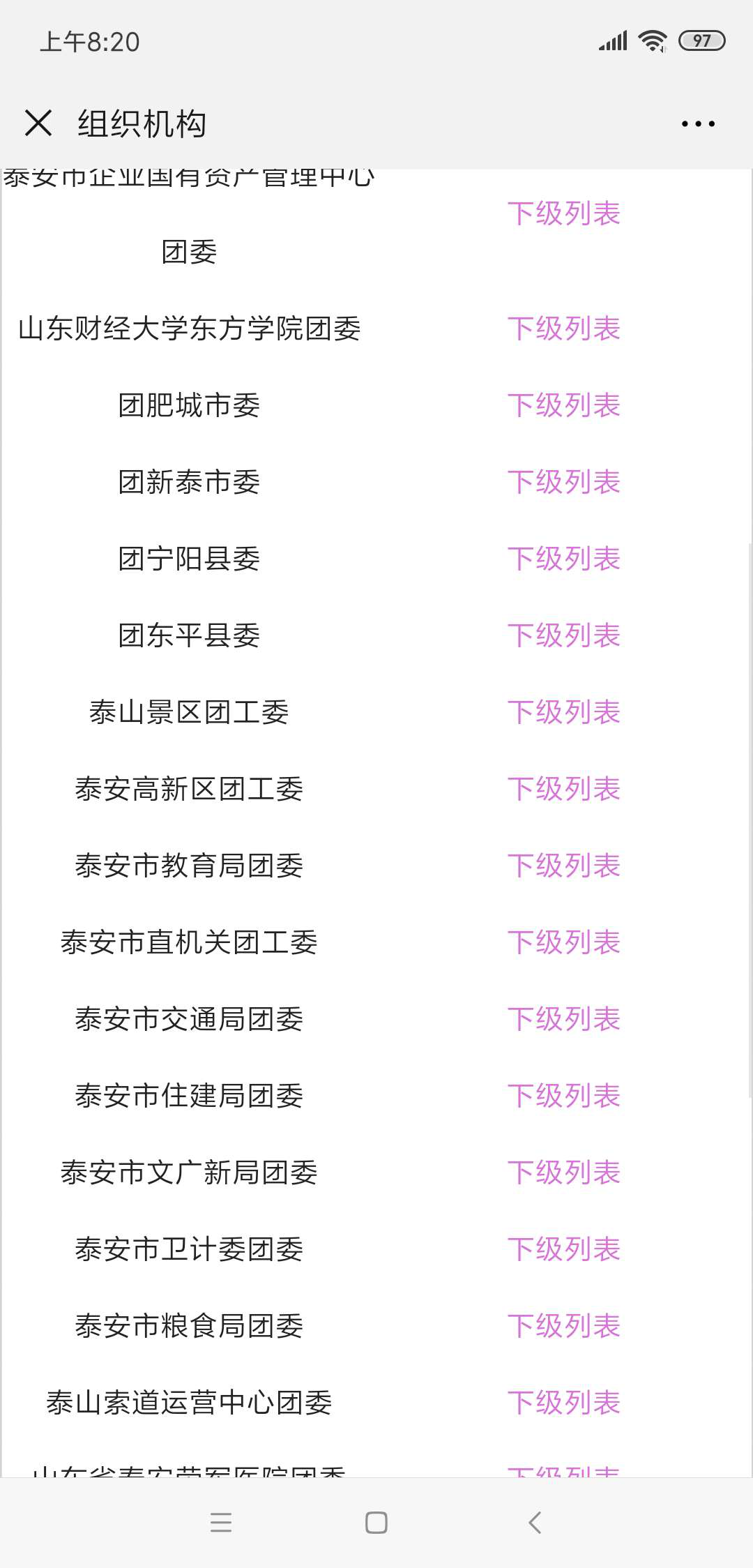This screenshot has height=1568, width=753.
Task: Open 下级列表 for 泰安高新区团工委
Action: click(x=563, y=789)
